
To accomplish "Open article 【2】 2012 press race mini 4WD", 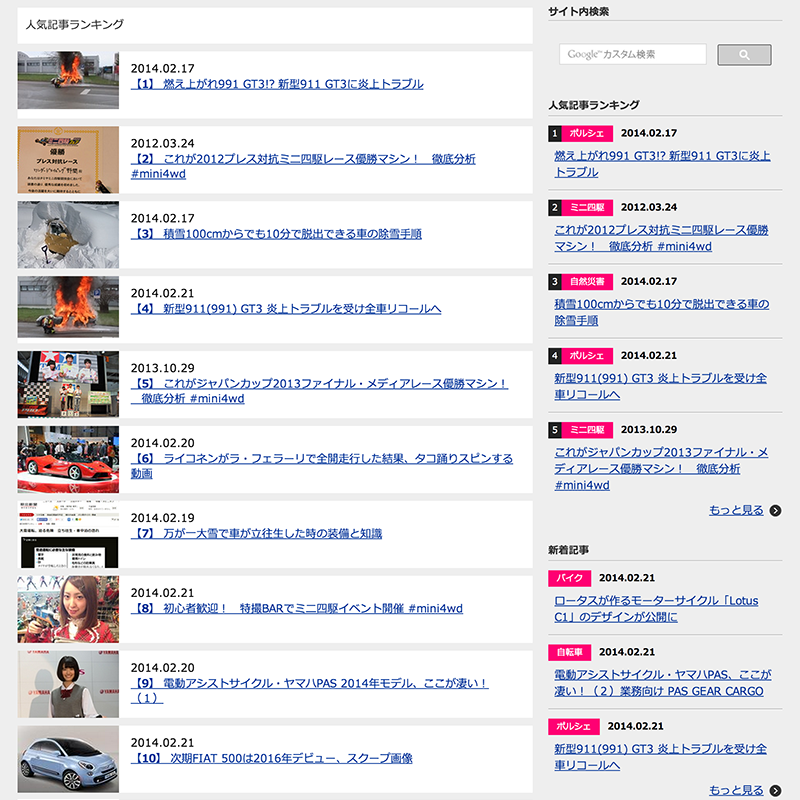I will (x=303, y=159).
